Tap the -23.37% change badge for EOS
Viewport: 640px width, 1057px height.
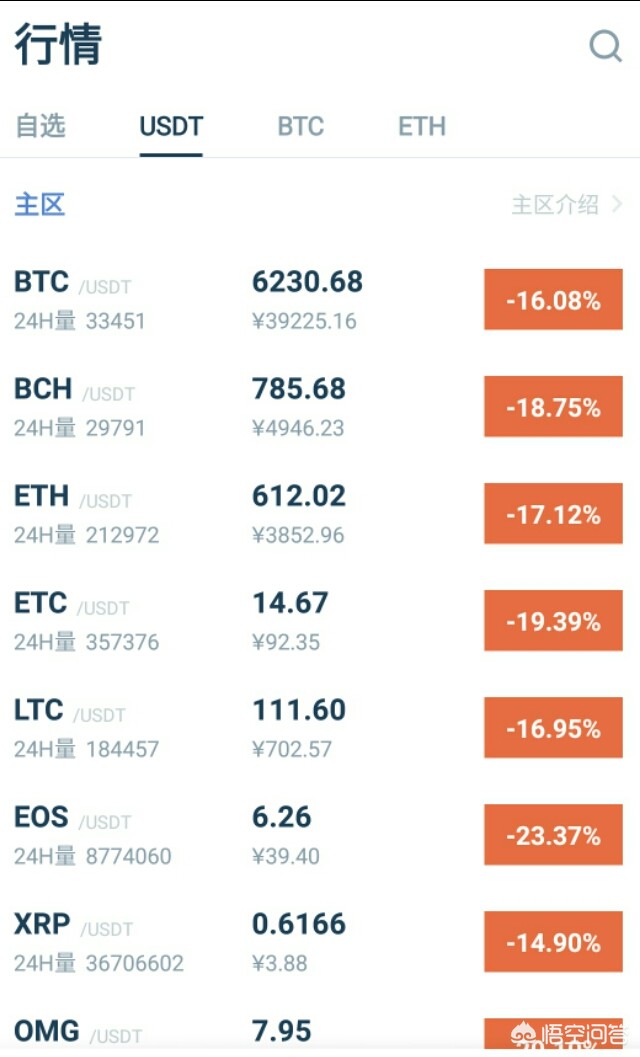click(553, 835)
